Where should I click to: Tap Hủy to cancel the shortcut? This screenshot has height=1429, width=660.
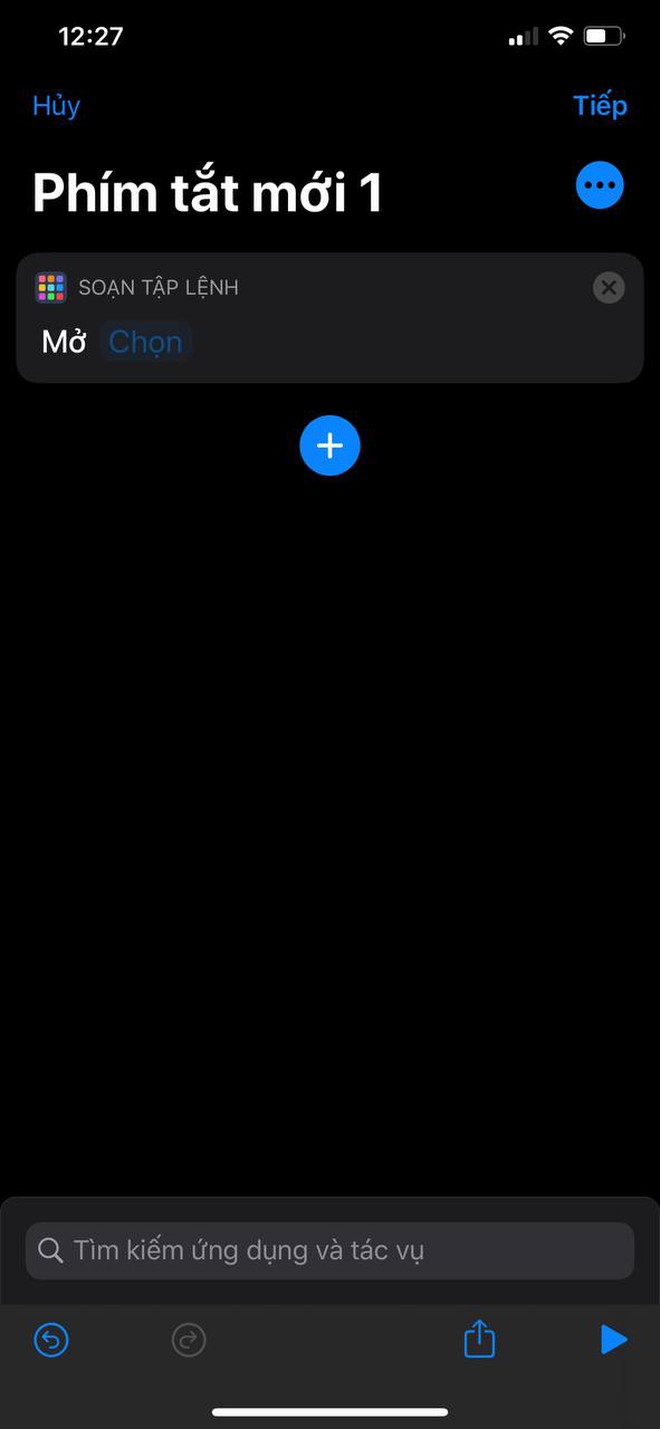click(56, 106)
